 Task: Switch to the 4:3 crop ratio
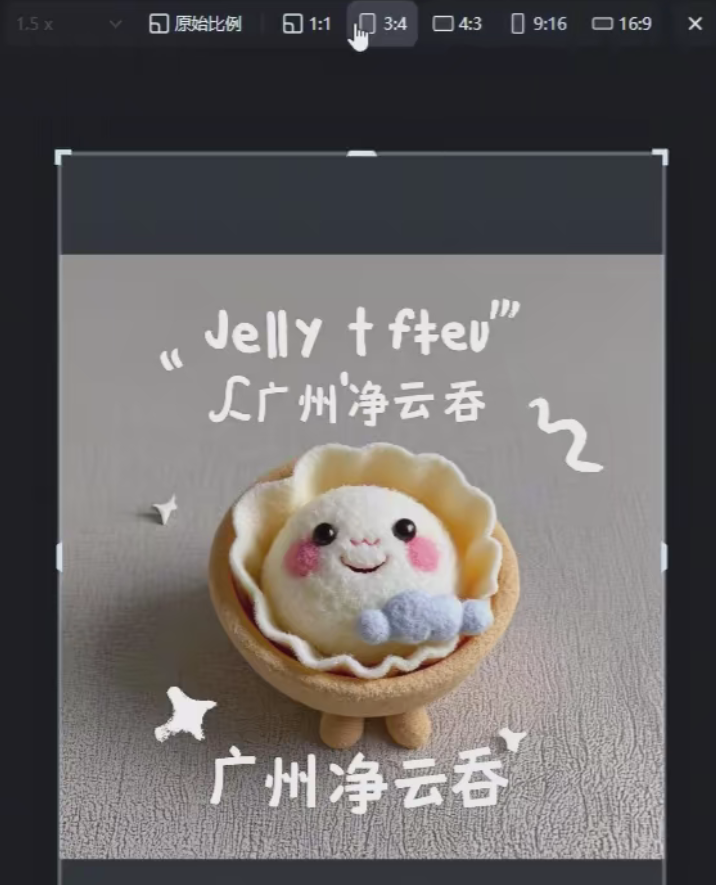tap(457, 23)
